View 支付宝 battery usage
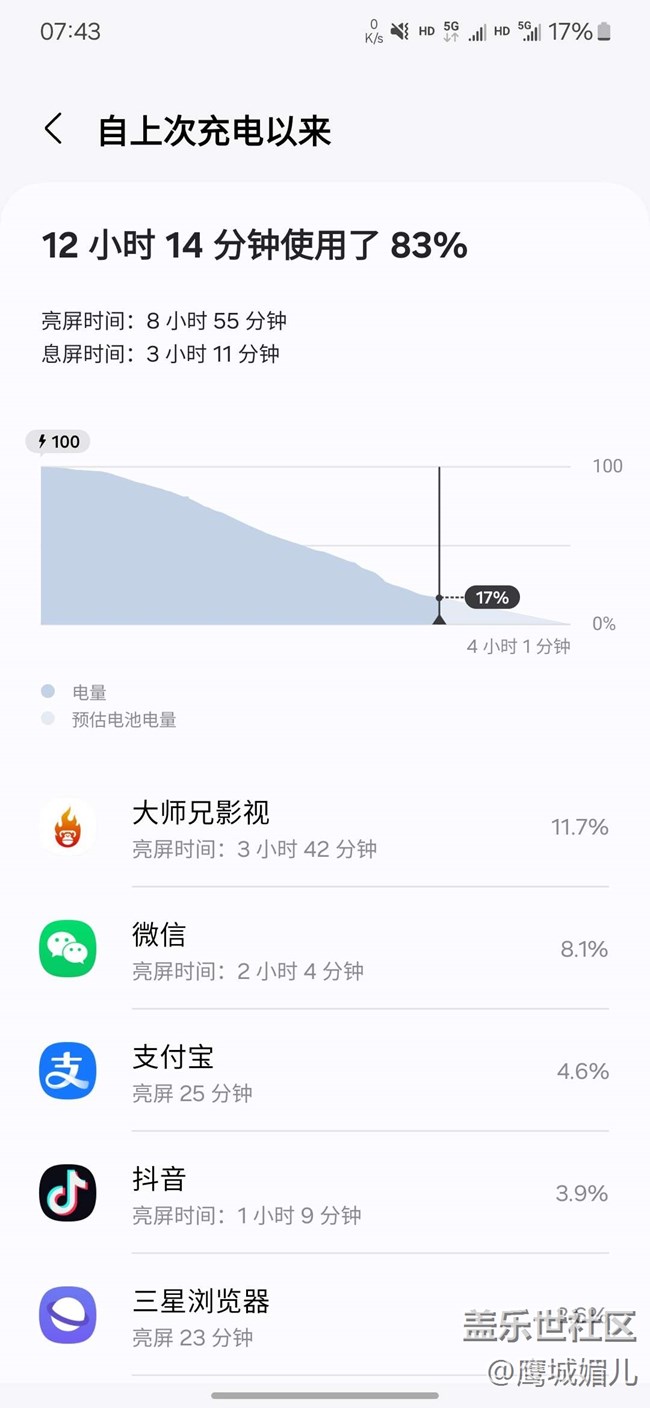Screen dimensions: 650x1408 (324, 1070)
